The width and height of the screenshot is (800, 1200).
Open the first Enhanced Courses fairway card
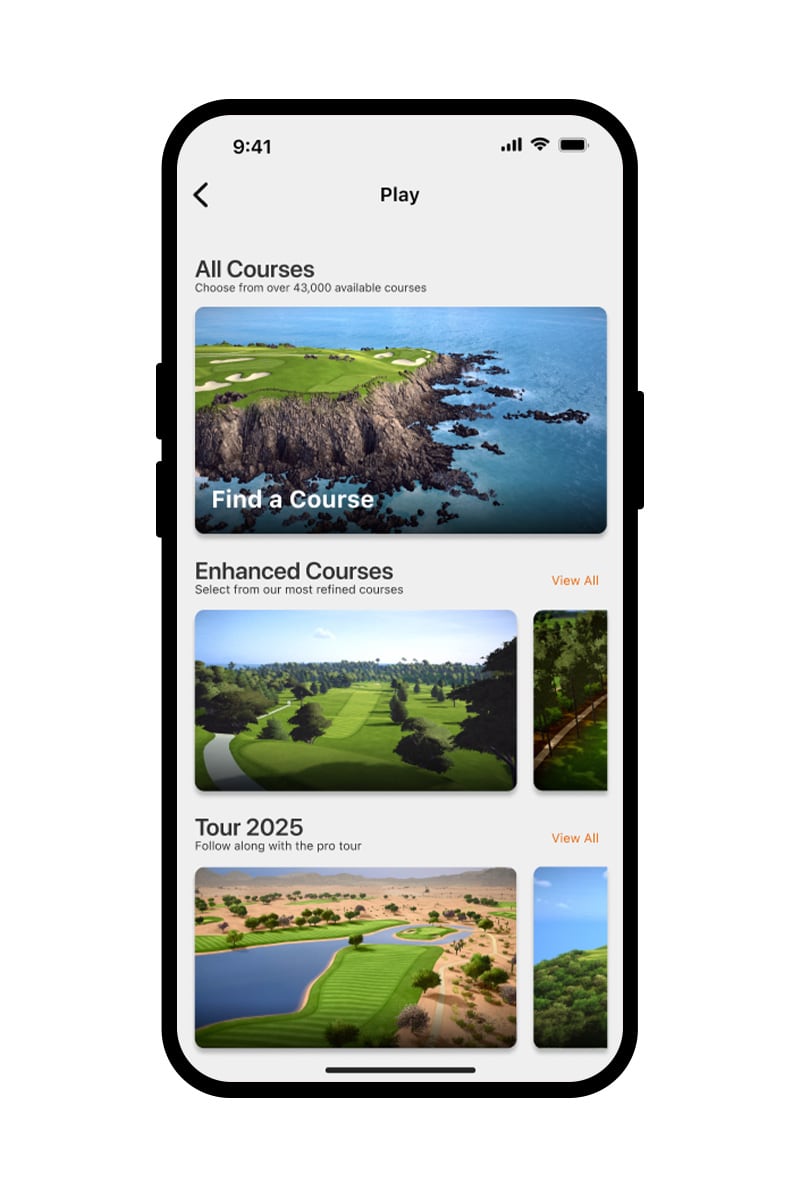click(x=355, y=700)
